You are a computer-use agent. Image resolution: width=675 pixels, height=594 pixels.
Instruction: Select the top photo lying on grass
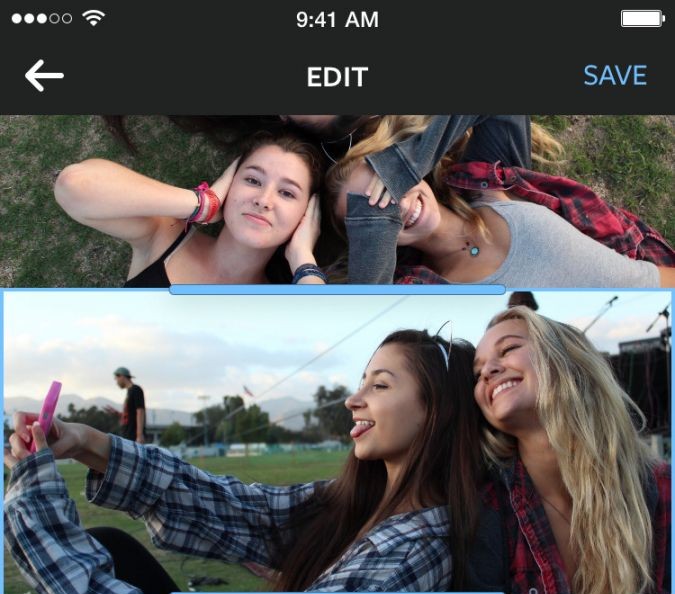coord(337,200)
